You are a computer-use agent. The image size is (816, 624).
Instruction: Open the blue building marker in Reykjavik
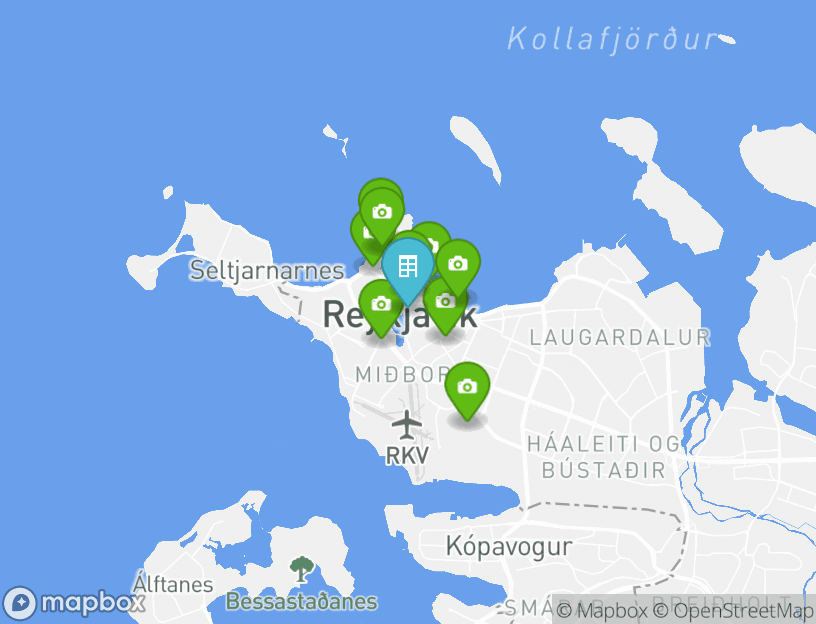pos(407,266)
